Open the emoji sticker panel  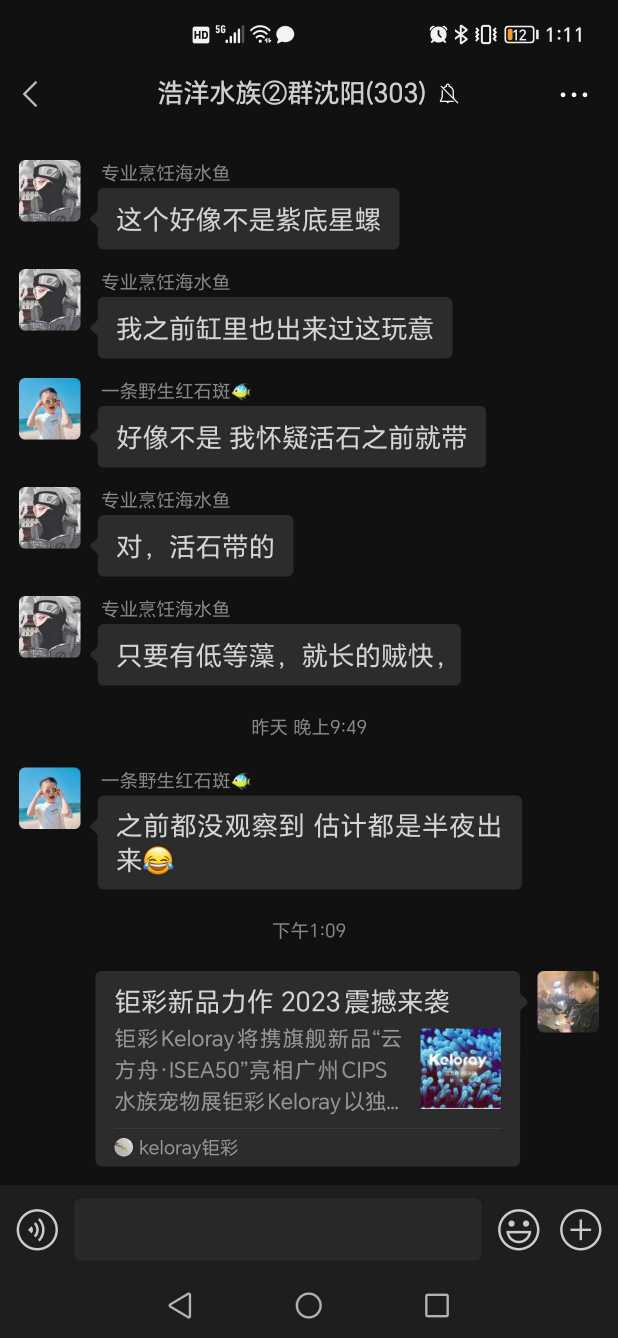519,1229
